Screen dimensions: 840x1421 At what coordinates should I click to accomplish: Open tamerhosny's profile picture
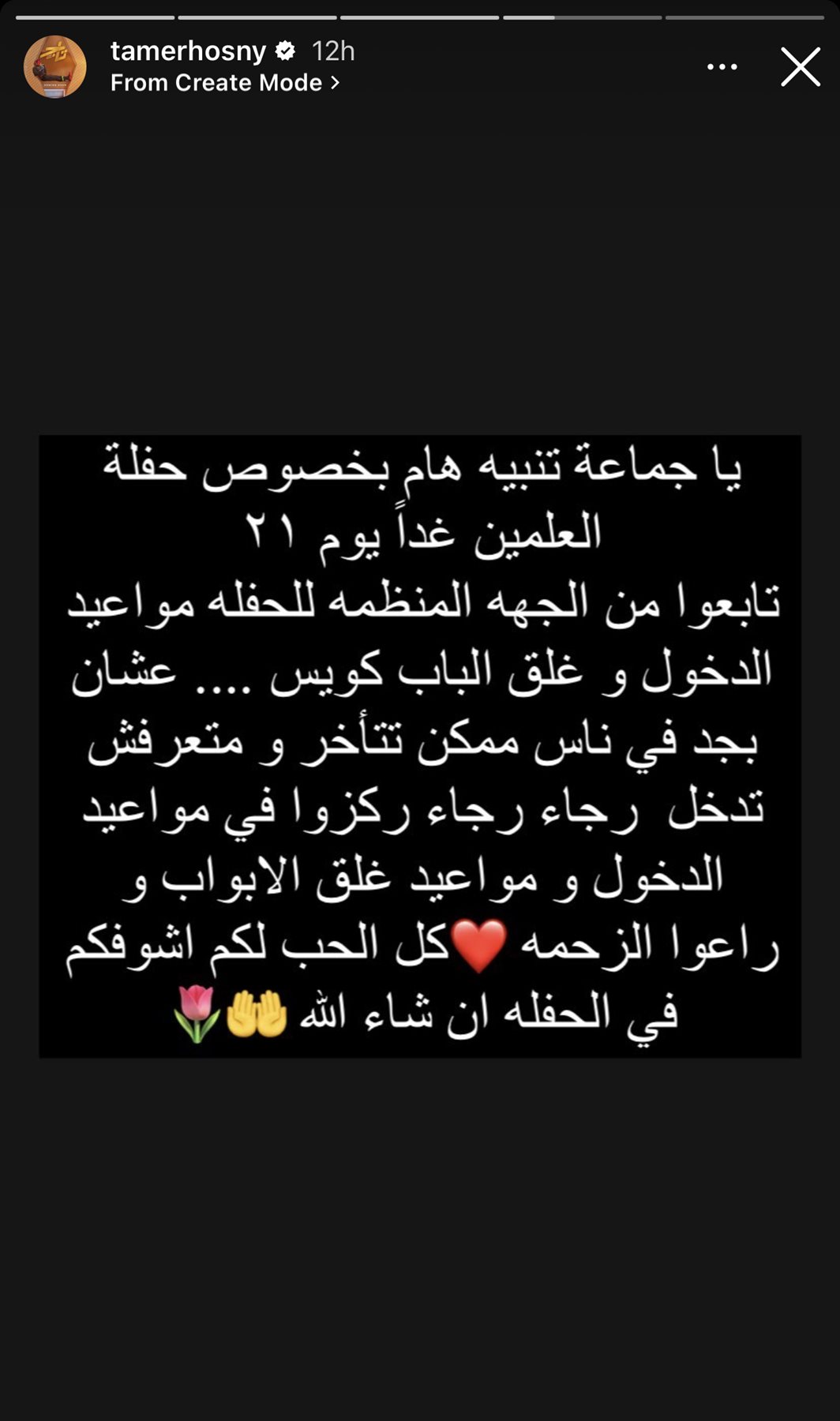click(55, 66)
